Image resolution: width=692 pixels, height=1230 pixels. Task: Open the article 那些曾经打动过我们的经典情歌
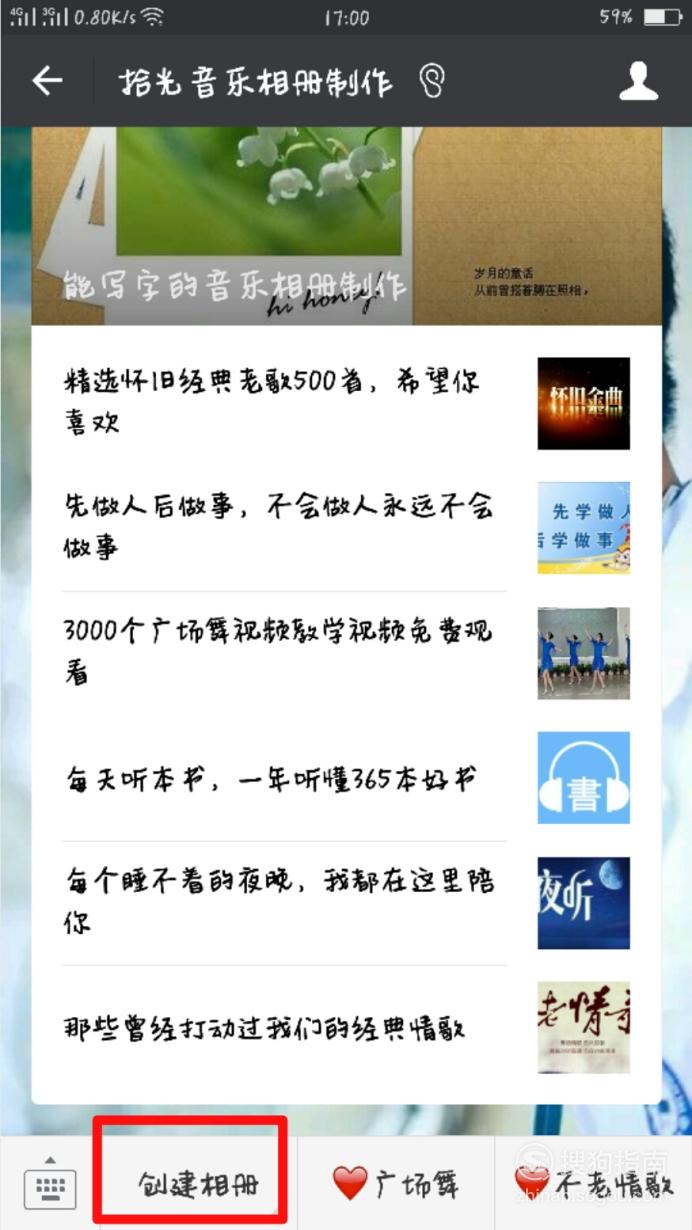point(346,1028)
